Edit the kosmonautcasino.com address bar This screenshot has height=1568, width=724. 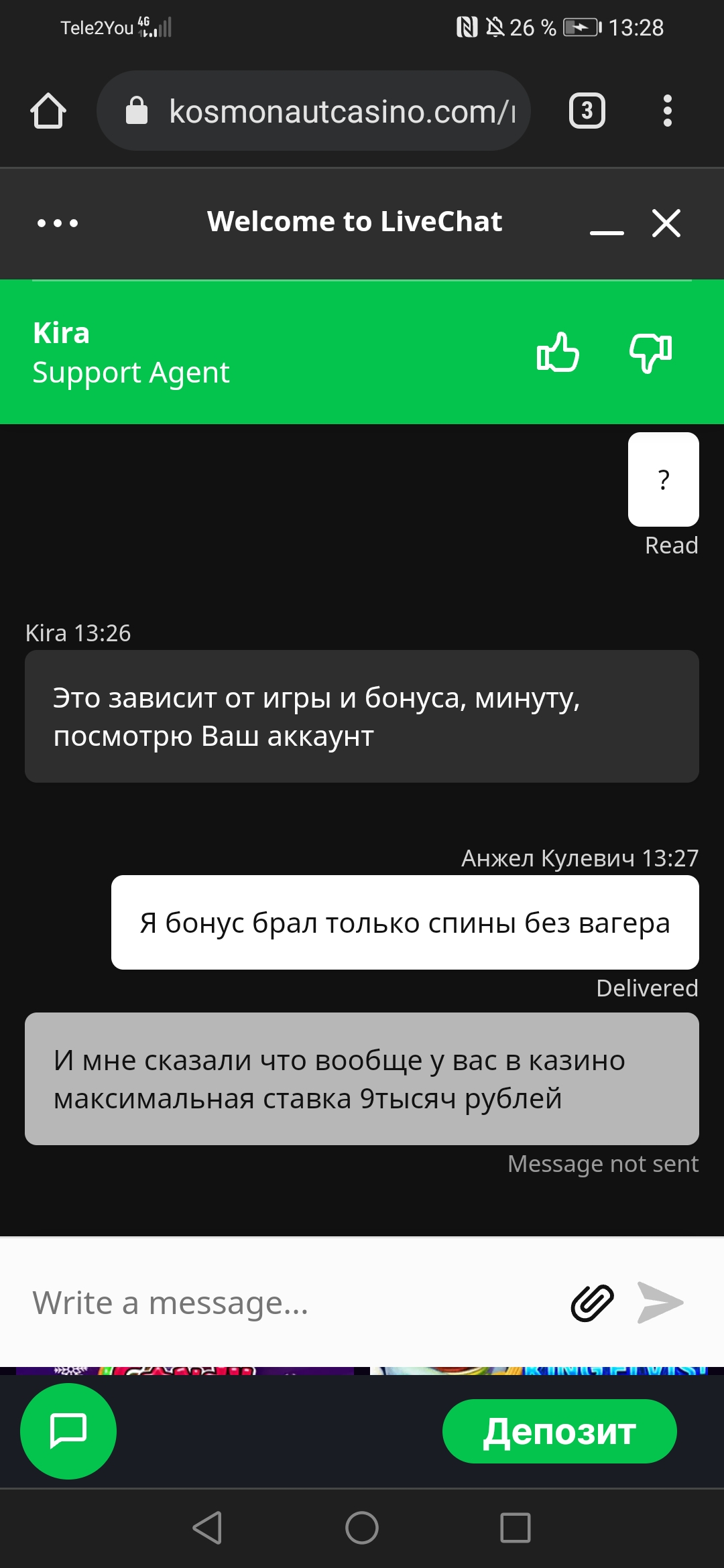pyautogui.click(x=314, y=111)
